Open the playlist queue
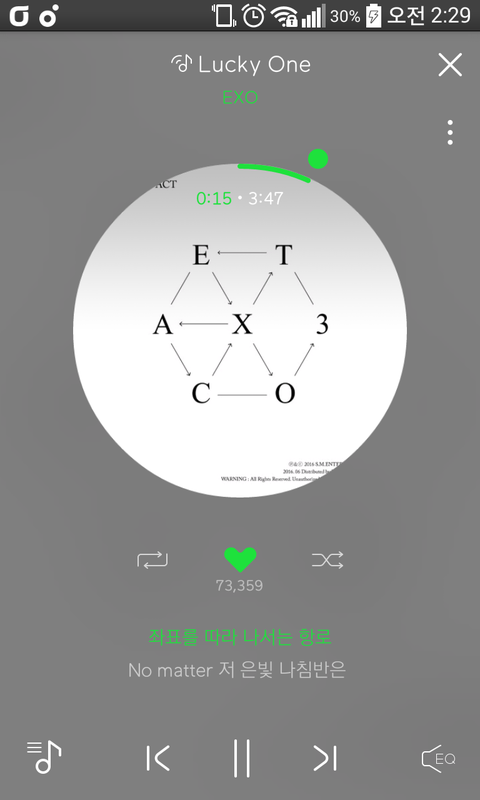Screen dimensions: 480x800 click(x=44, y=757)
